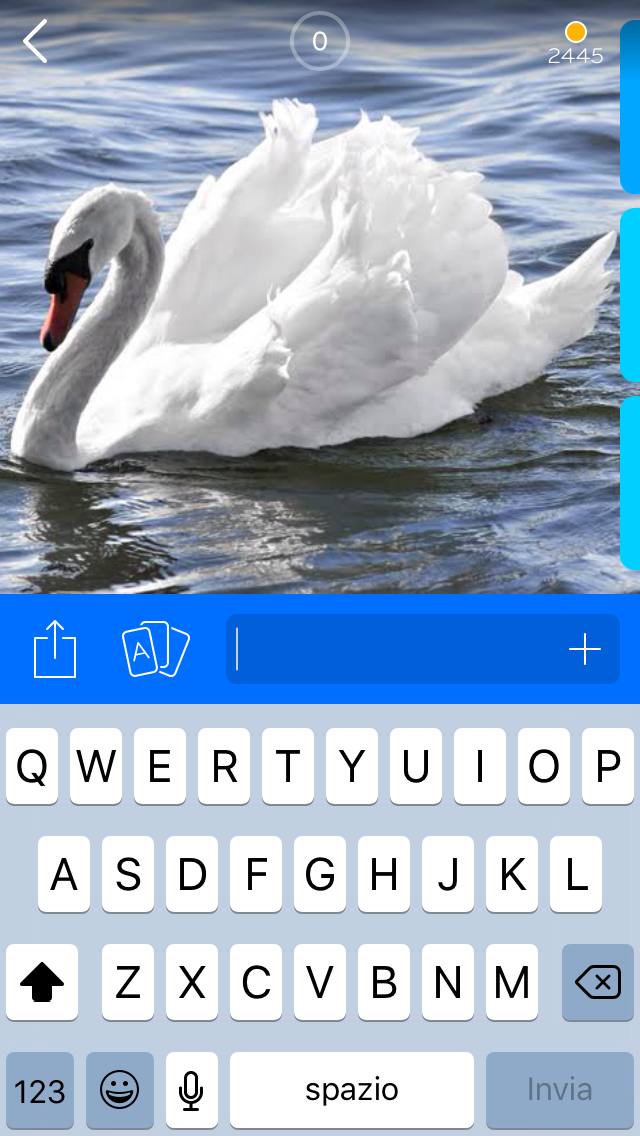Tap the plus icon in answer field
This screenshot has width=640, height=1136.
tap(585, 650)
